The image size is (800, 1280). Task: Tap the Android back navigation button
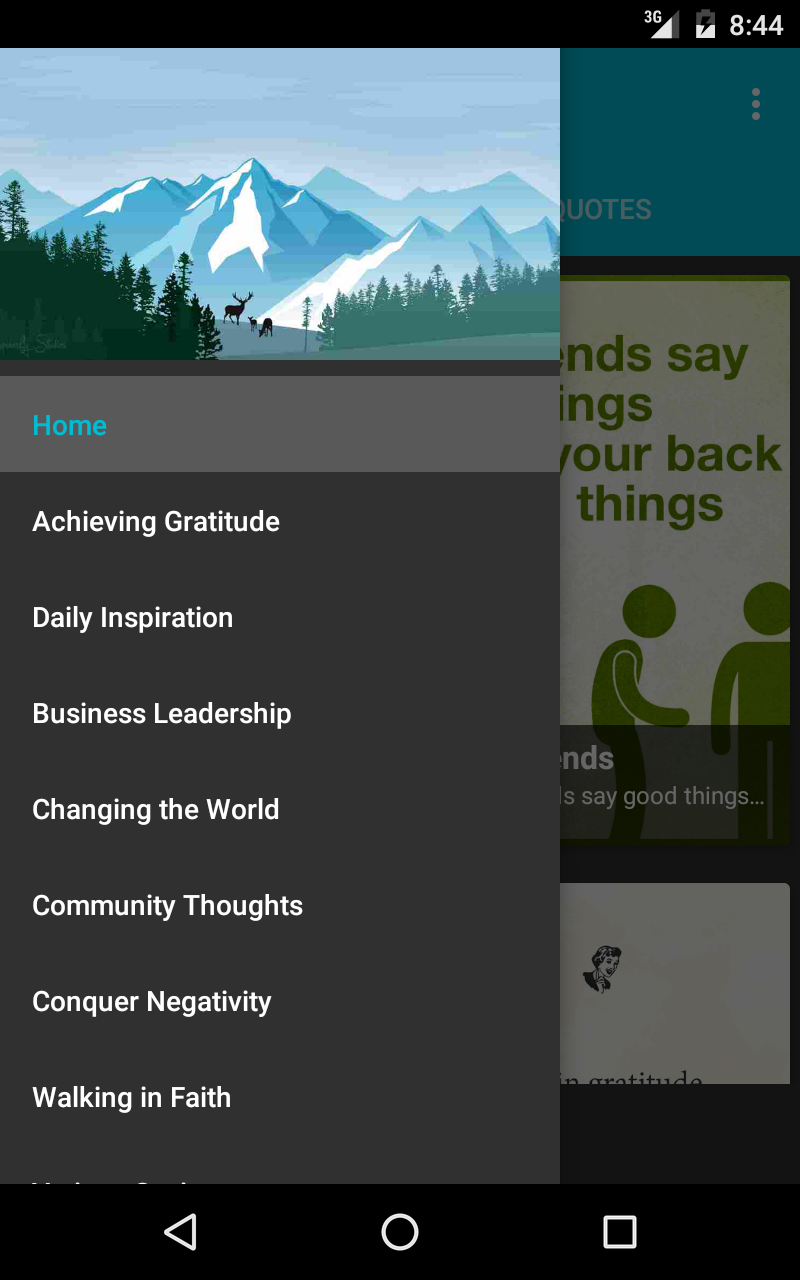(x=180, y=1231)
